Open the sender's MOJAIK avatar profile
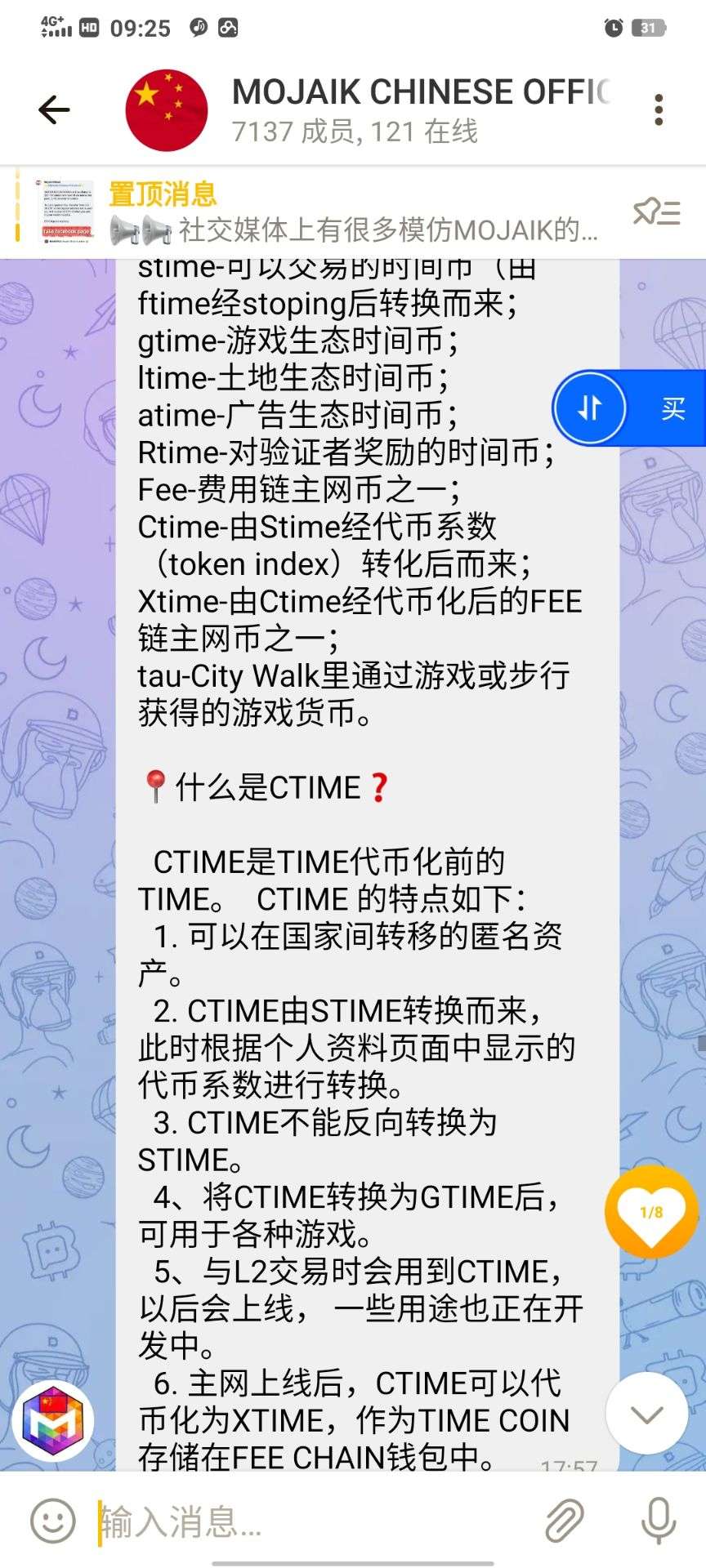This screenshot has width=706, height=1568. point(52,1421)
